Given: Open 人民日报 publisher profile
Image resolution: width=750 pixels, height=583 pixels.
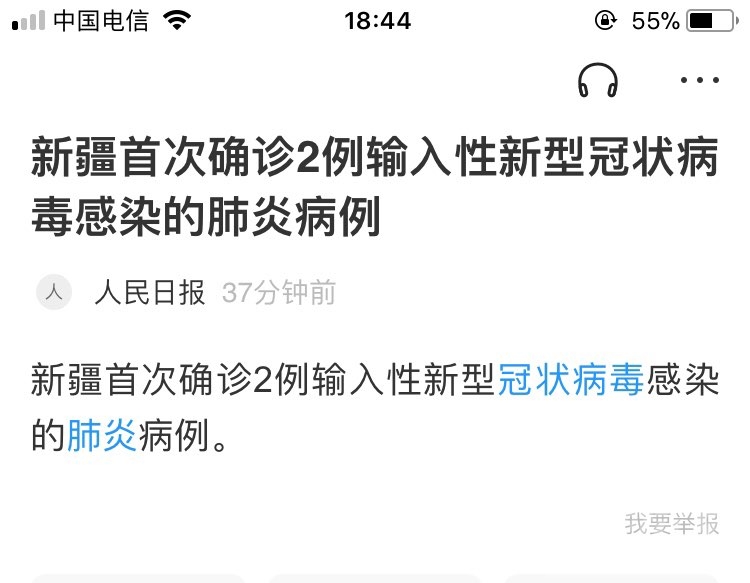Looking at the screenshot, I should point(149,292).
